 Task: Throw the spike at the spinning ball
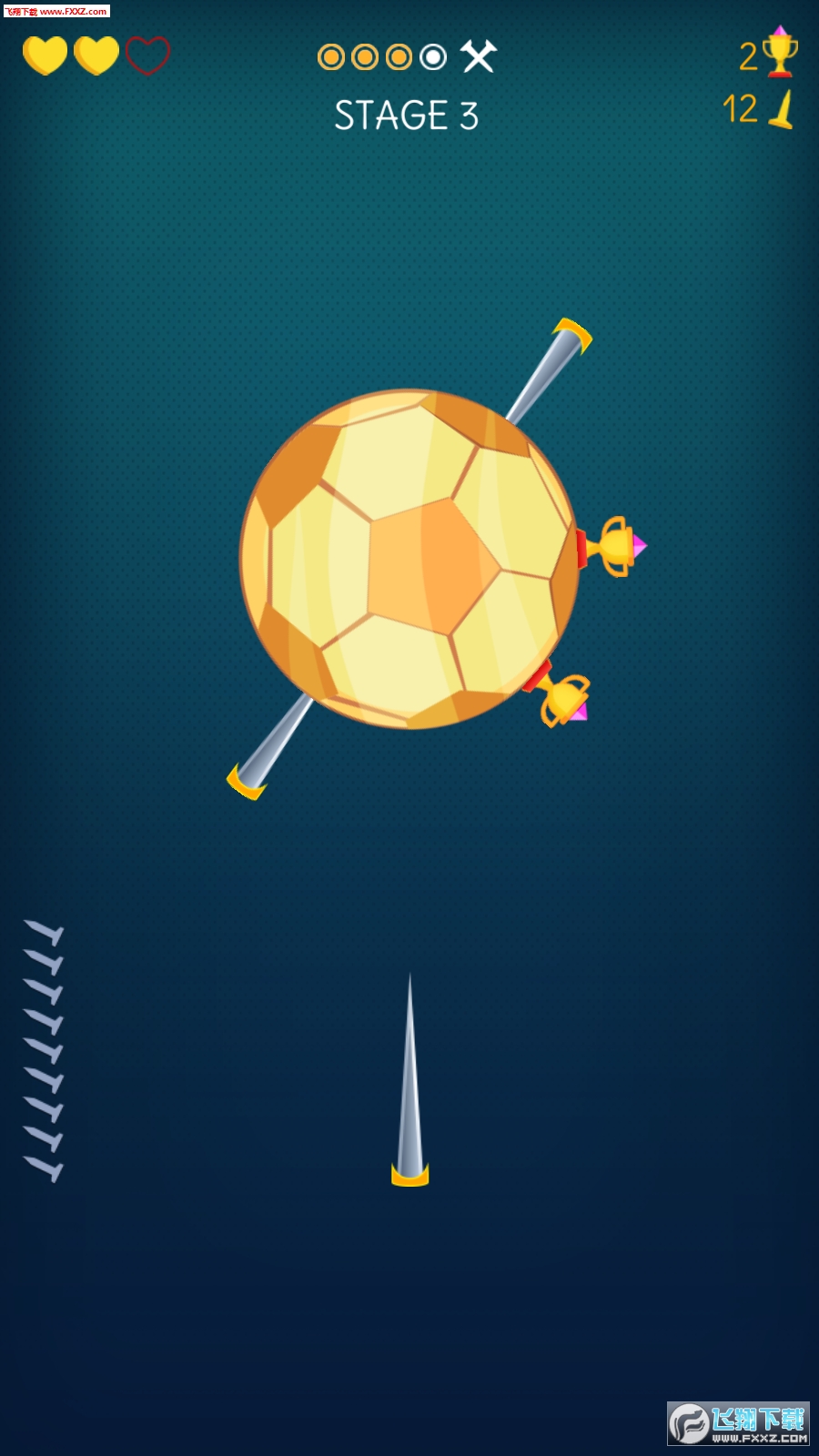point(409,1083)
